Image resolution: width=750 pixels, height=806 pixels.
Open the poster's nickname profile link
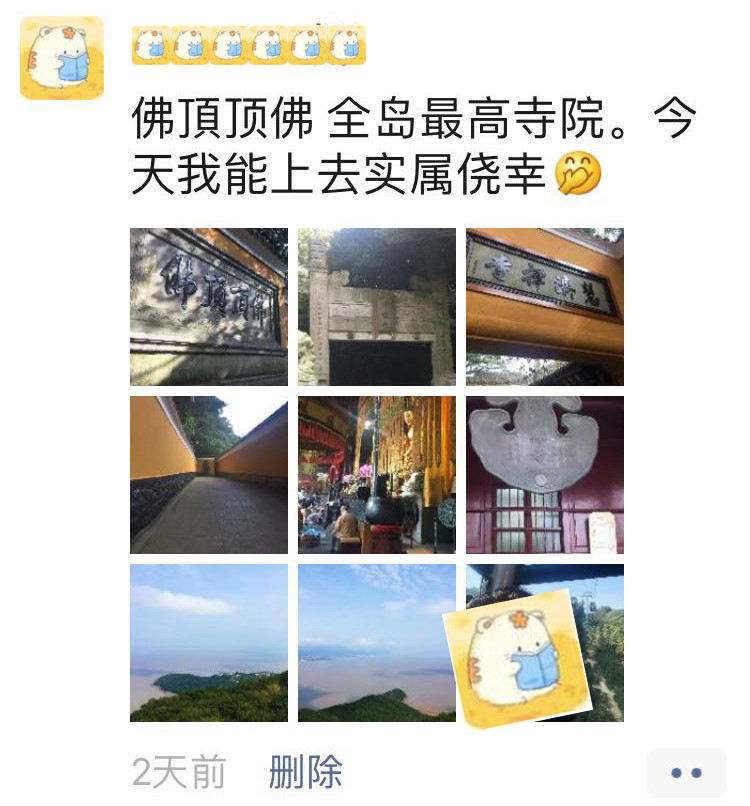[248, 45]
